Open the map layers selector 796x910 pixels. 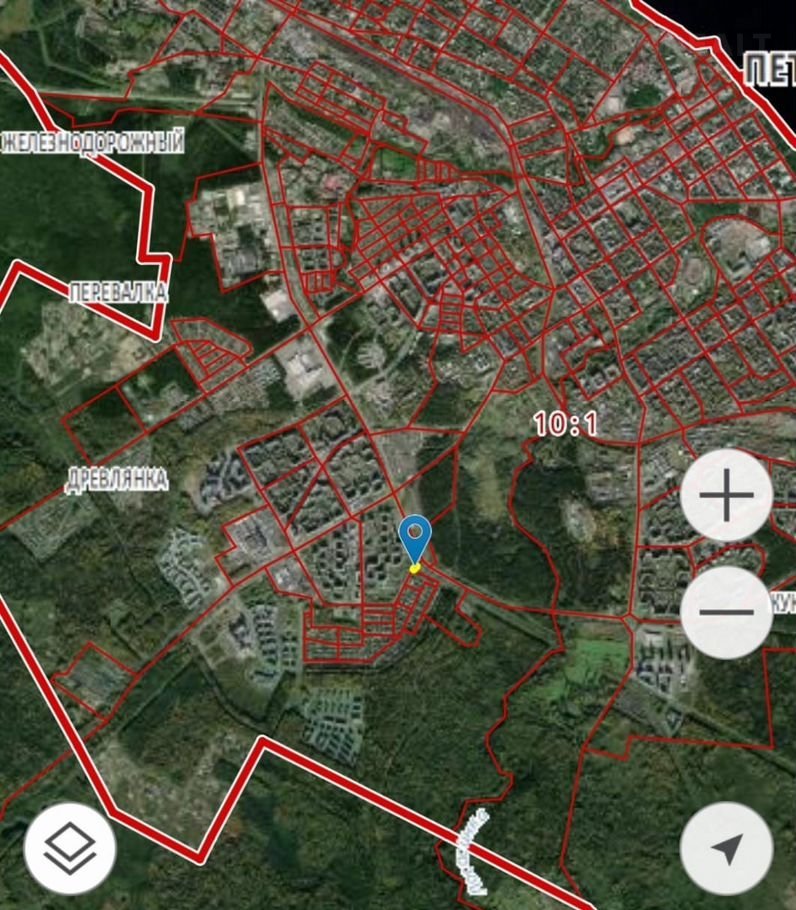point(70,849)
